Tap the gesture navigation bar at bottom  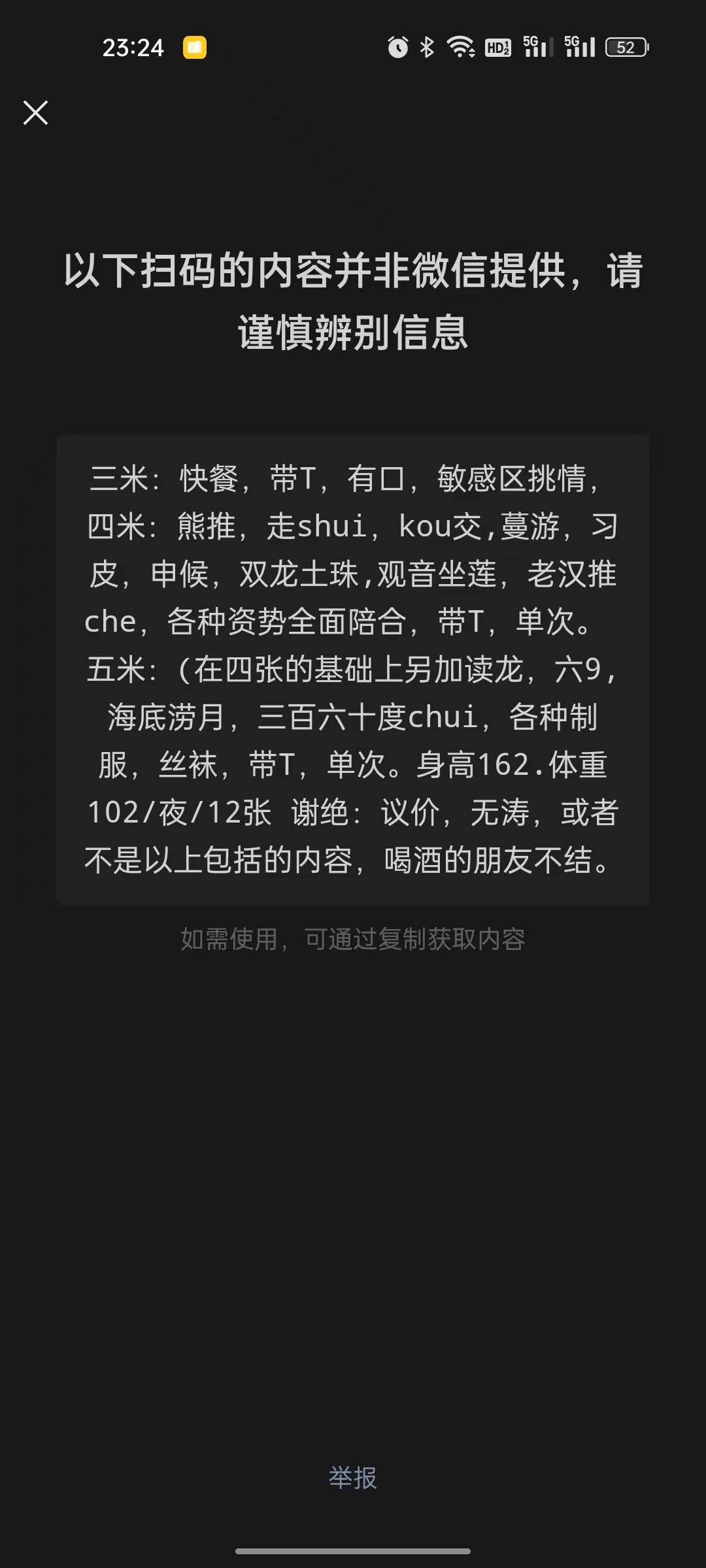click(353, 1552)
